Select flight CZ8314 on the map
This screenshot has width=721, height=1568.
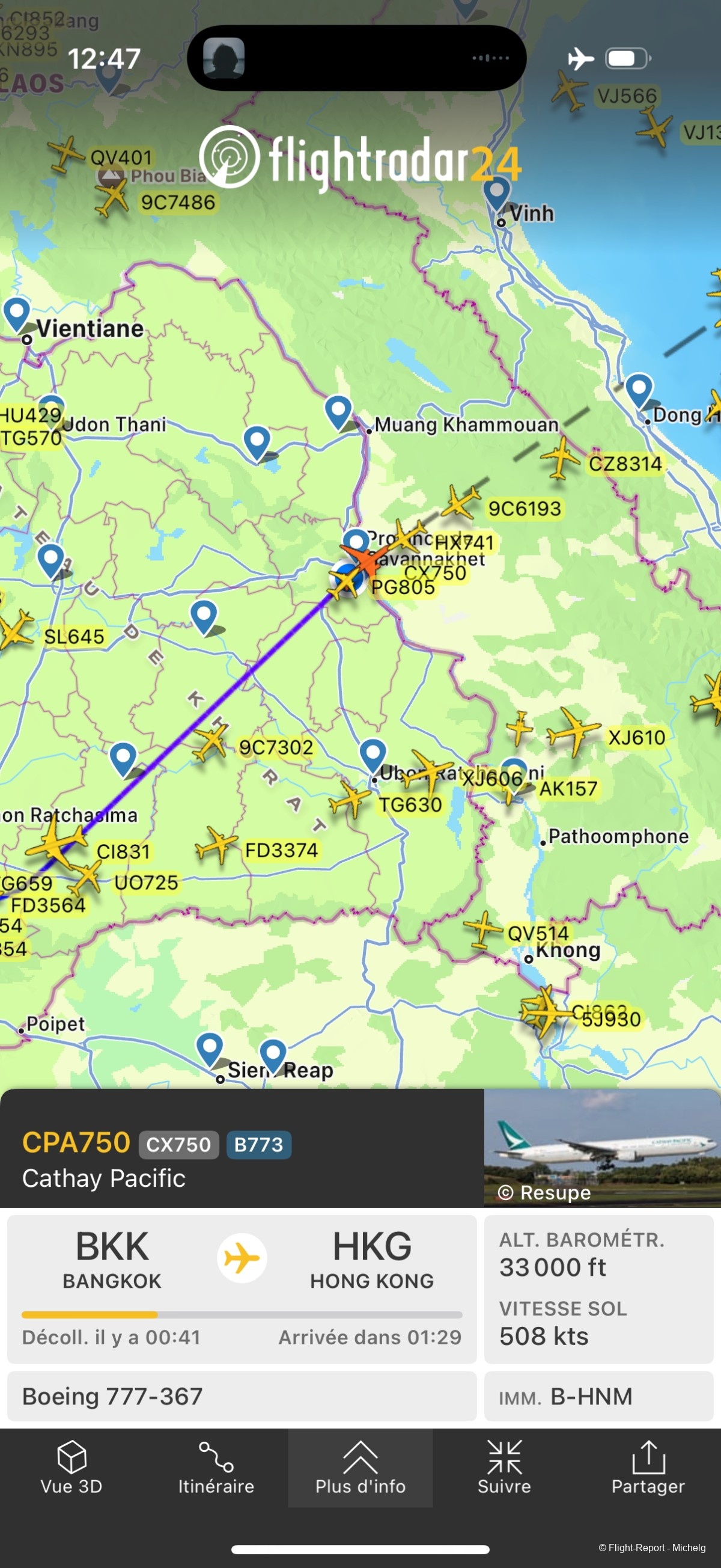(x=561, y=456)
